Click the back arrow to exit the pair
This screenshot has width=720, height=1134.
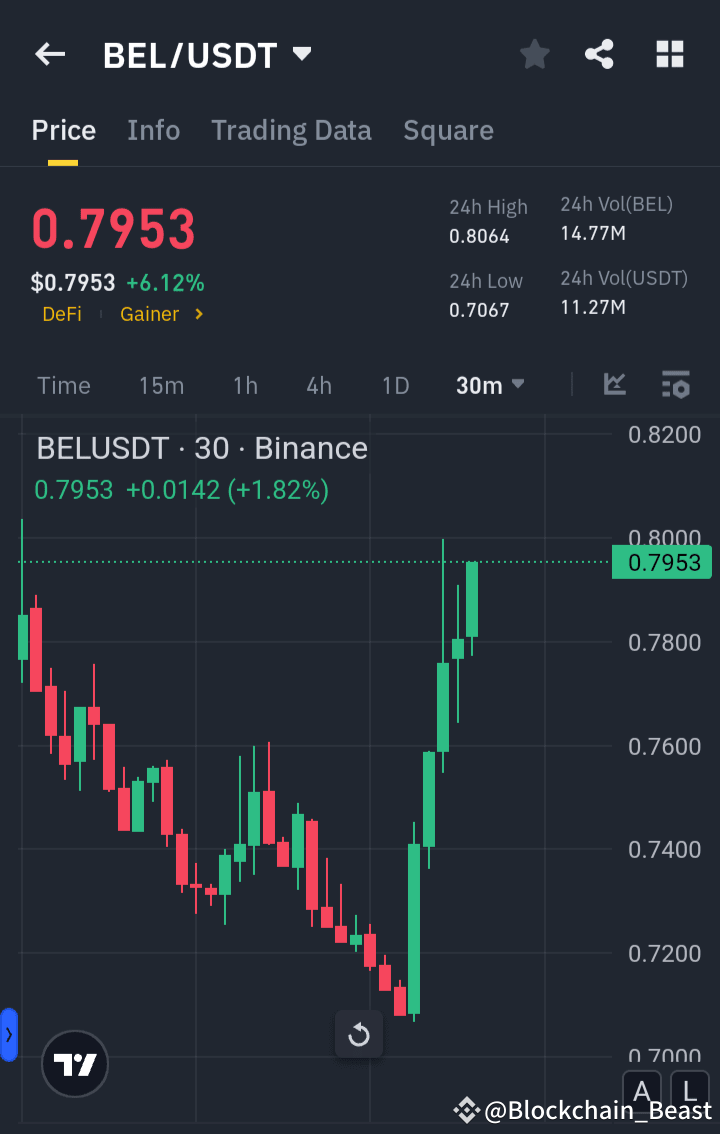(49, 54)
